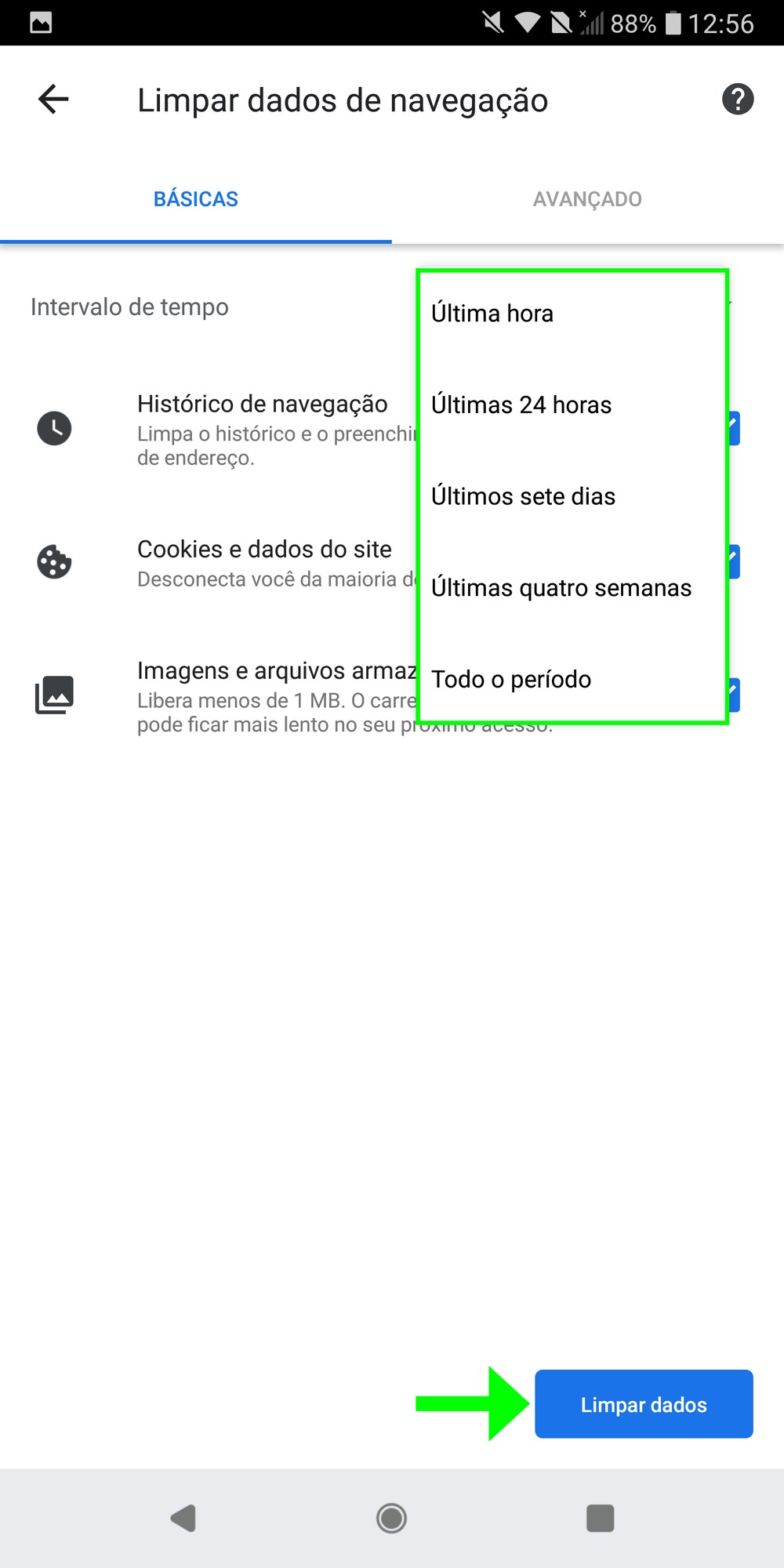This screenshot has height=1568, width=784.
Task: Switch to the Avançado tab
Action: (x=587, y=199)
